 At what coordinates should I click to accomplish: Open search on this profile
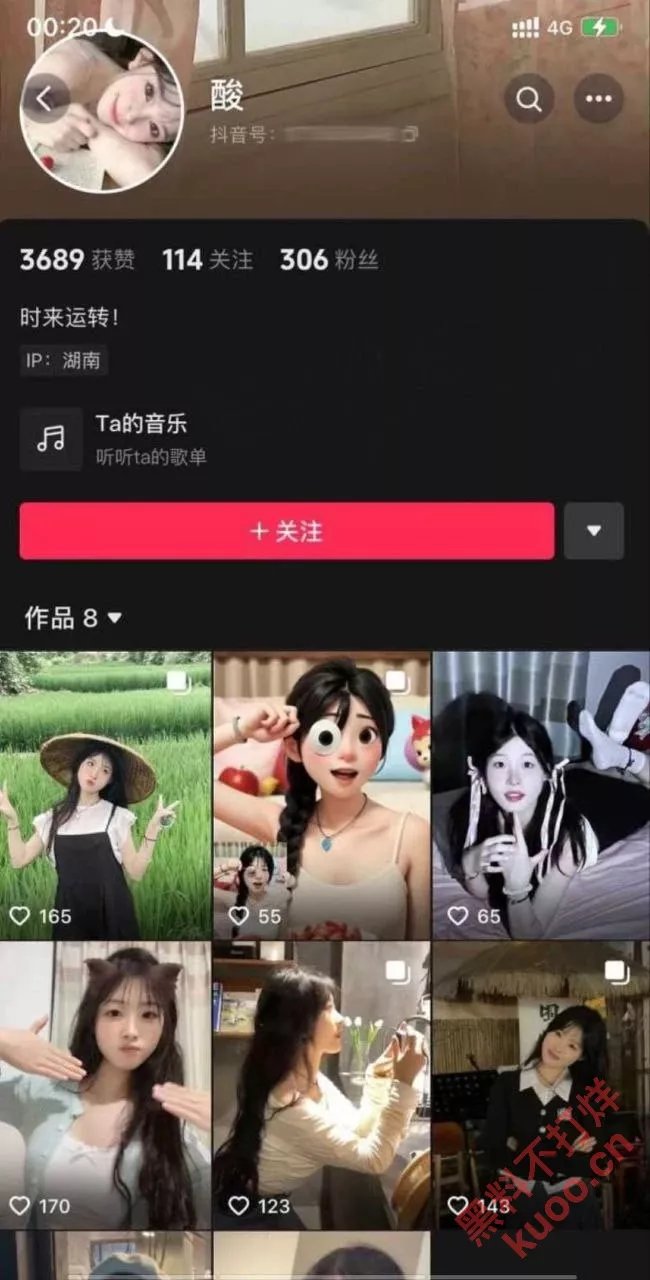pyautogui.click(x=528, y=99)
